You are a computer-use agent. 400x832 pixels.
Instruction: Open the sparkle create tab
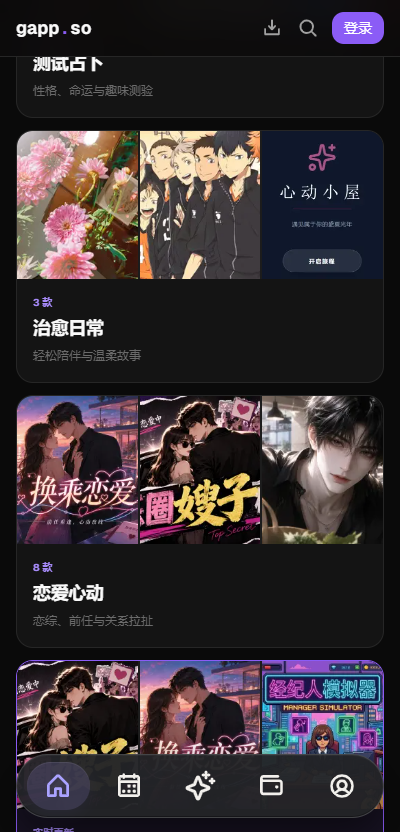pos(200,786)
